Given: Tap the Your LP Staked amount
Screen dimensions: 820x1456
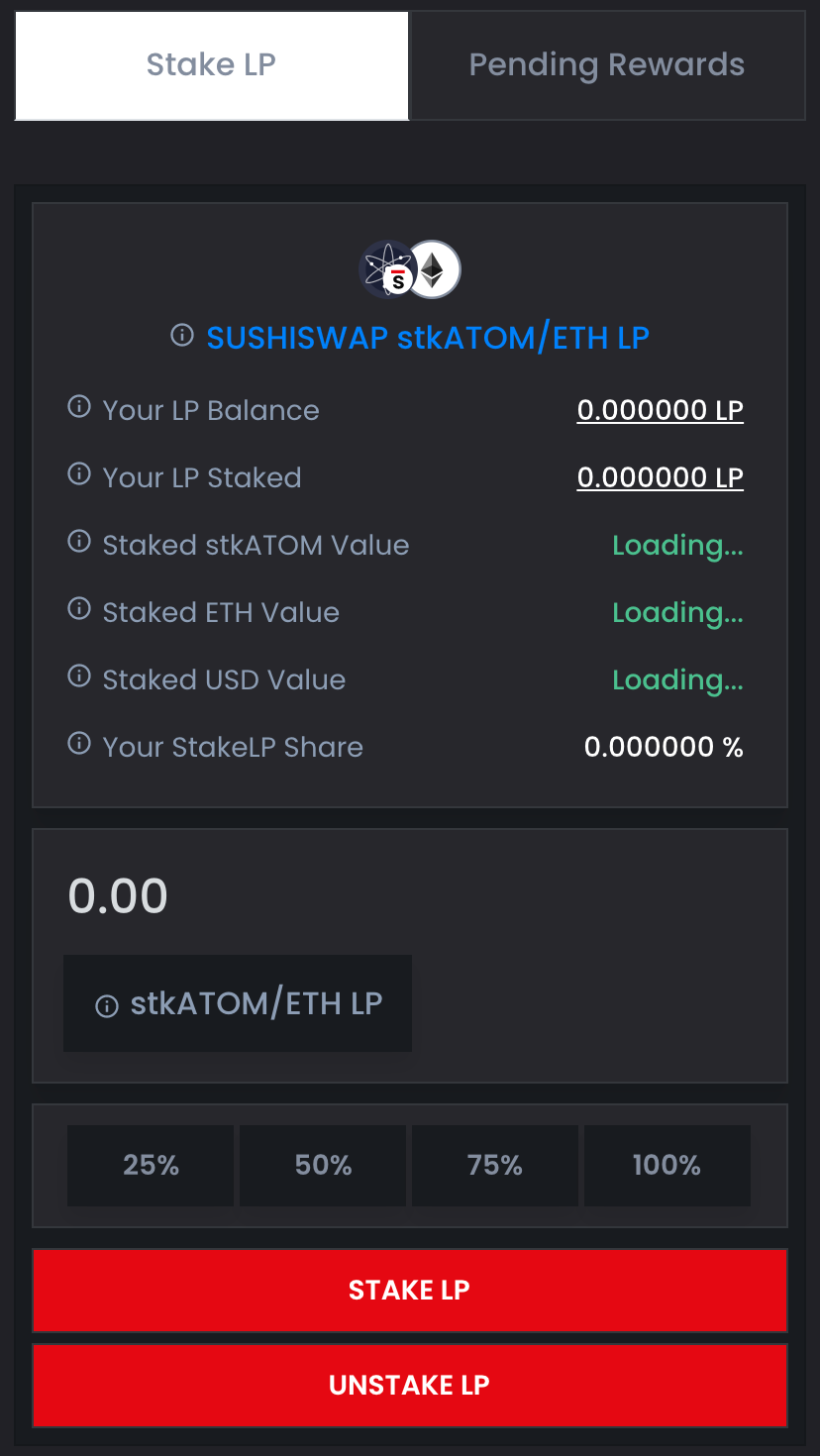Looking at the screenshot, I should 661,477.
